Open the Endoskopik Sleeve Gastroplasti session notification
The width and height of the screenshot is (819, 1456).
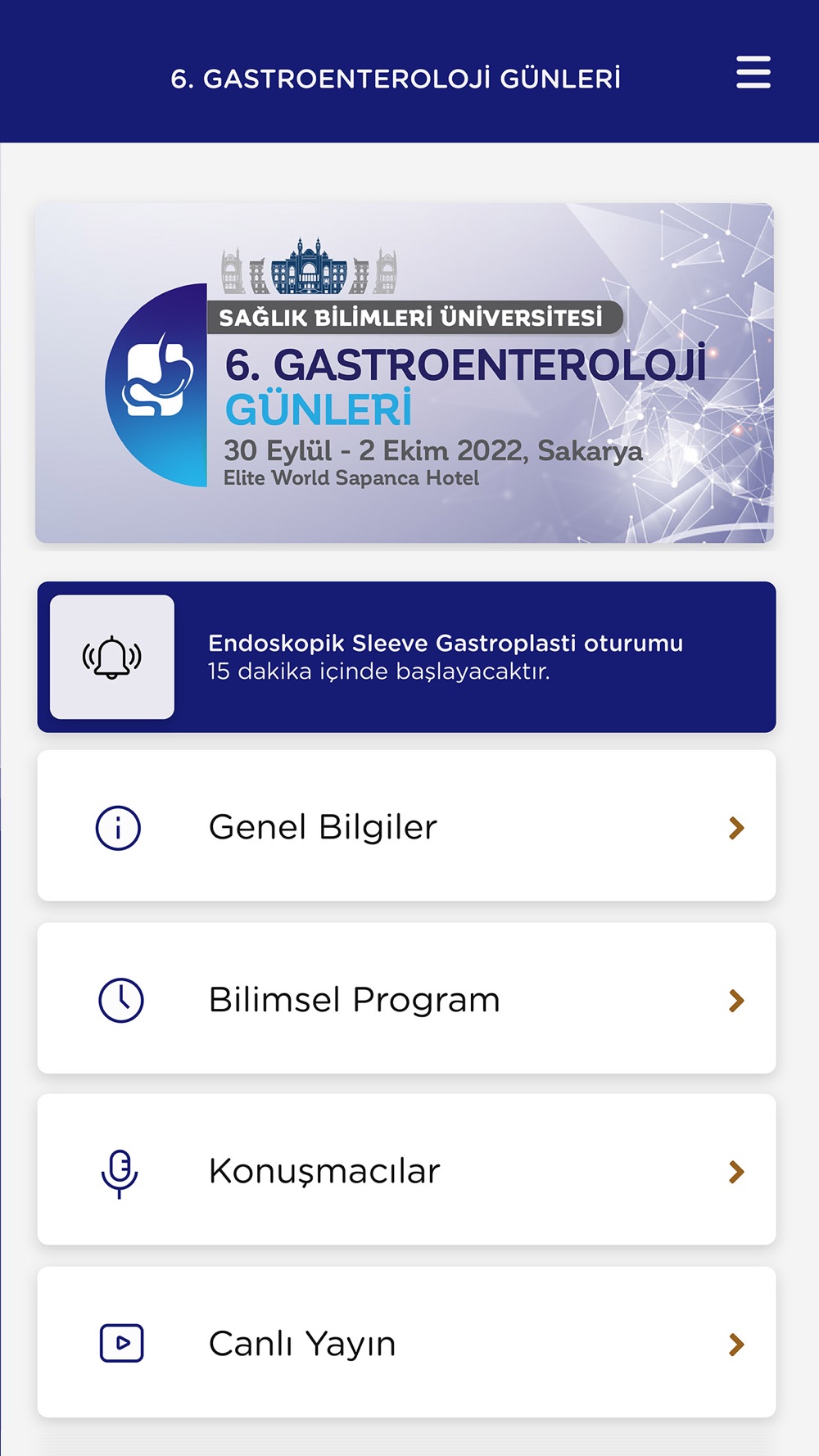tap(406, 657)
